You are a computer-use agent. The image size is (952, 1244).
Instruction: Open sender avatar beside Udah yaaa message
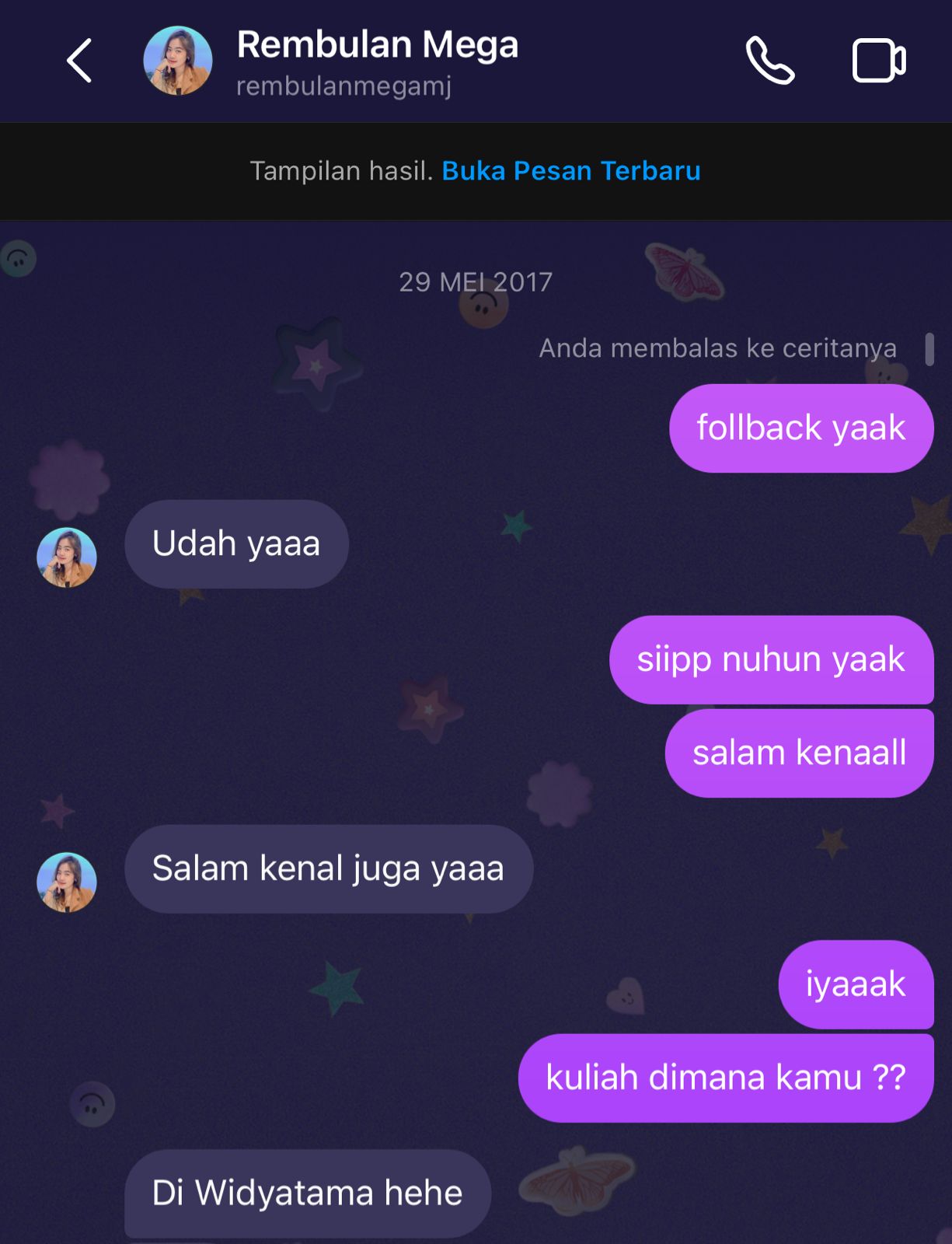click(x=67, y=557)
